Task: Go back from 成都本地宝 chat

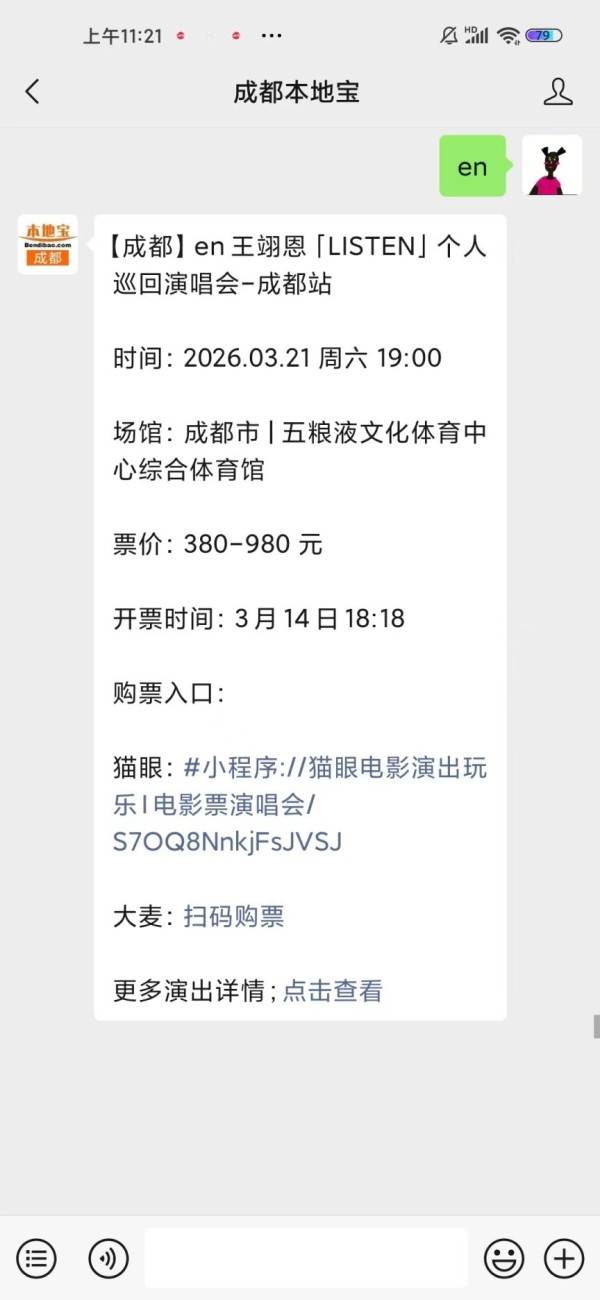Action: coord(32,92)
